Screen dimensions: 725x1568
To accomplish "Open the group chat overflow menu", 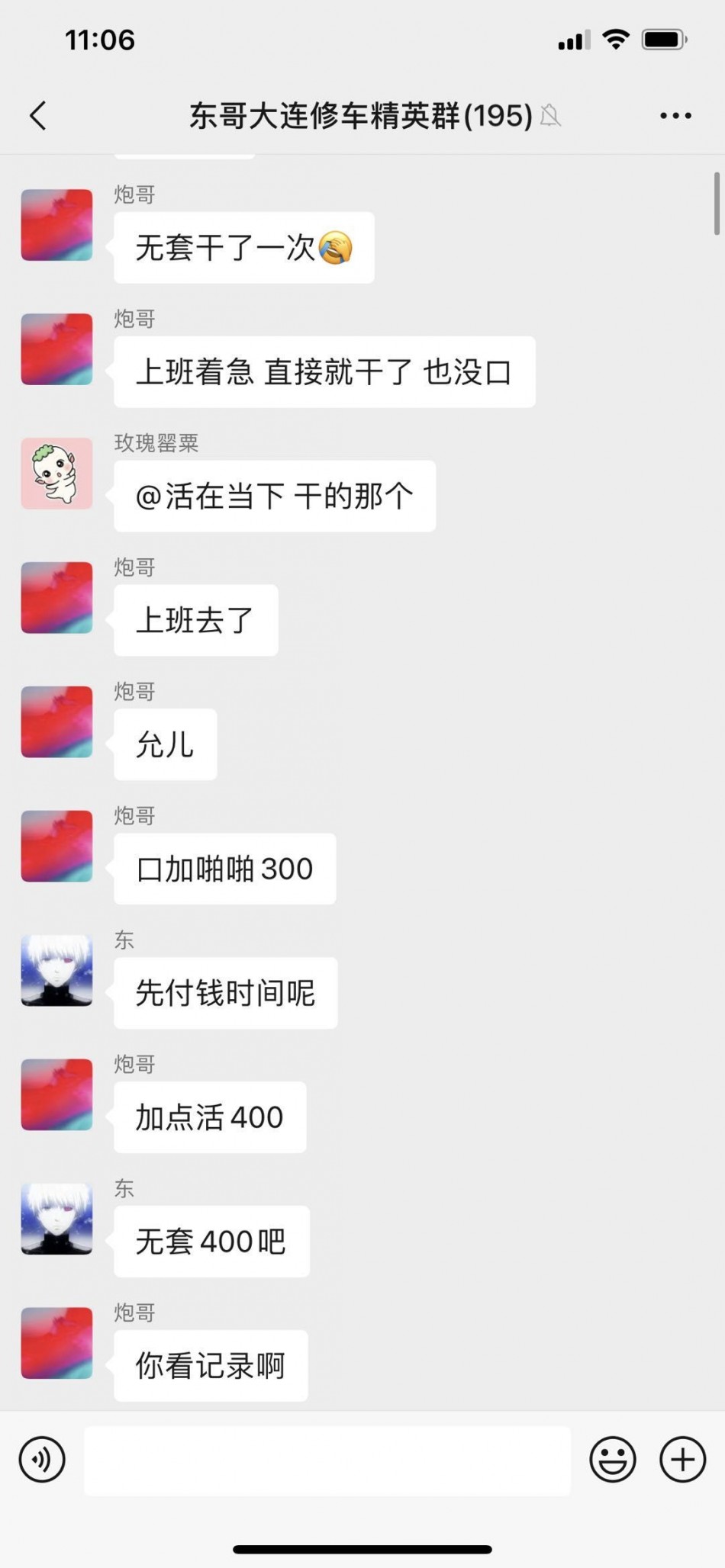I will tap(675, 116).
